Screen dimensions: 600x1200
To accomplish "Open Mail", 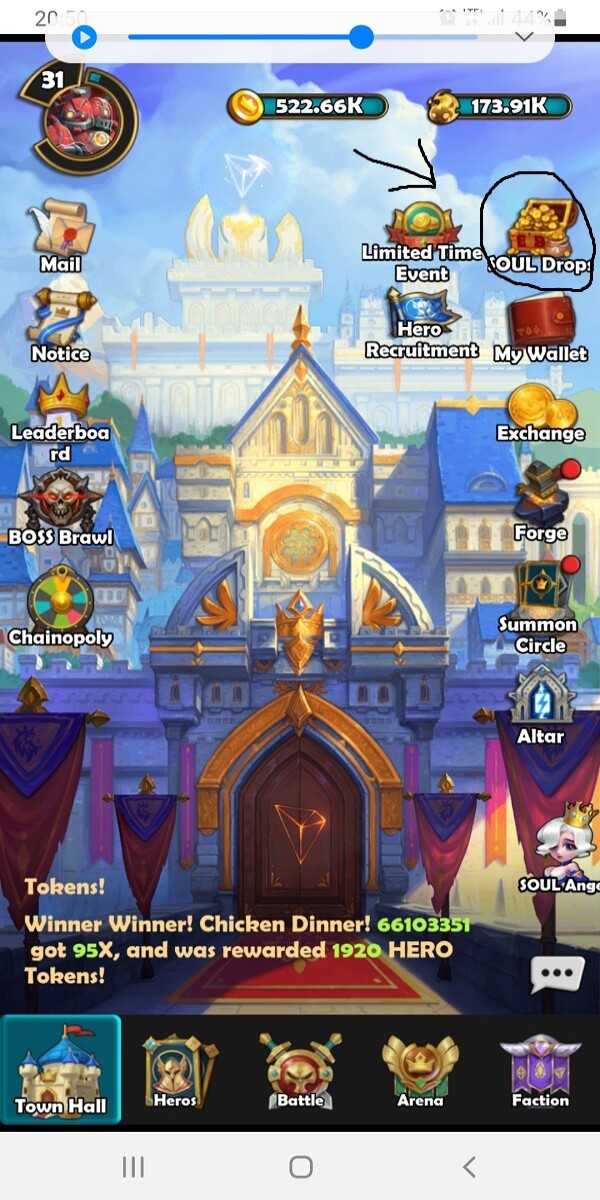I will pos(60,236).
